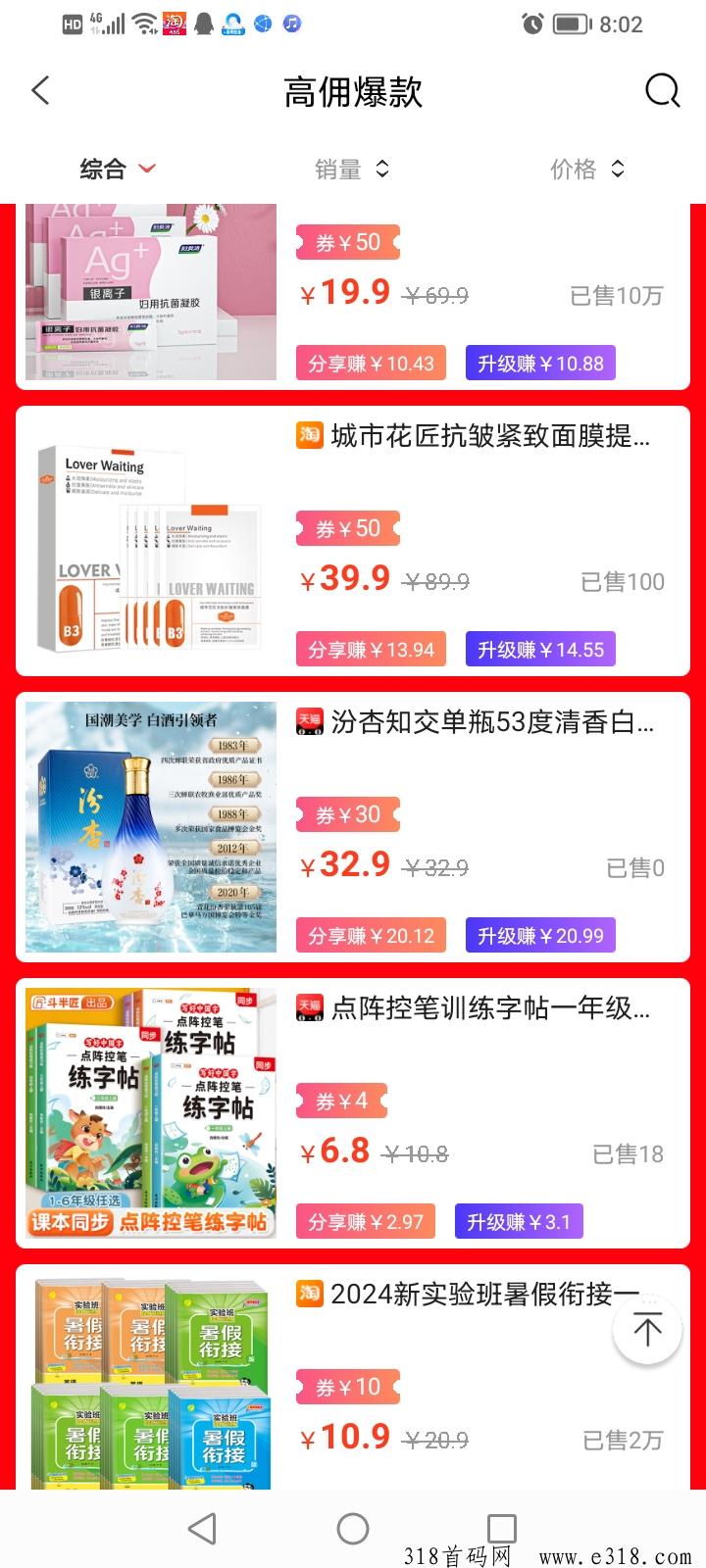The image size is (706, 1568).
Task: Sort products by 价格
Action: click(586, 170)
